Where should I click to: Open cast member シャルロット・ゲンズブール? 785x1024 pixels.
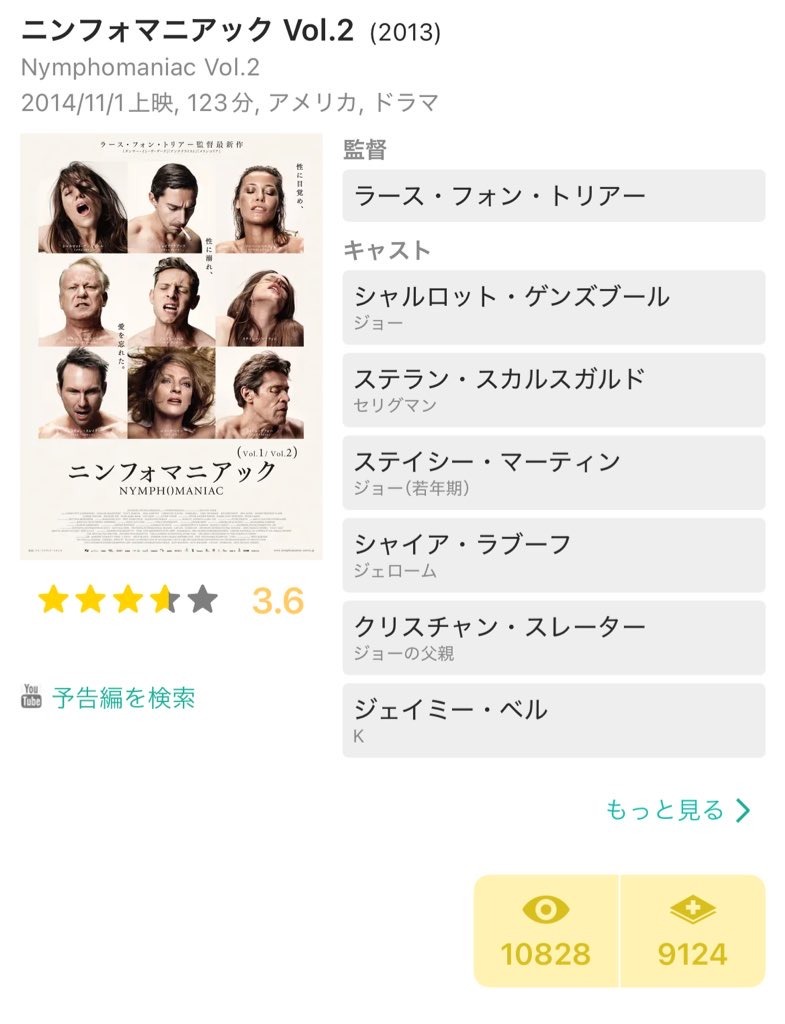(x=553, y=307)
